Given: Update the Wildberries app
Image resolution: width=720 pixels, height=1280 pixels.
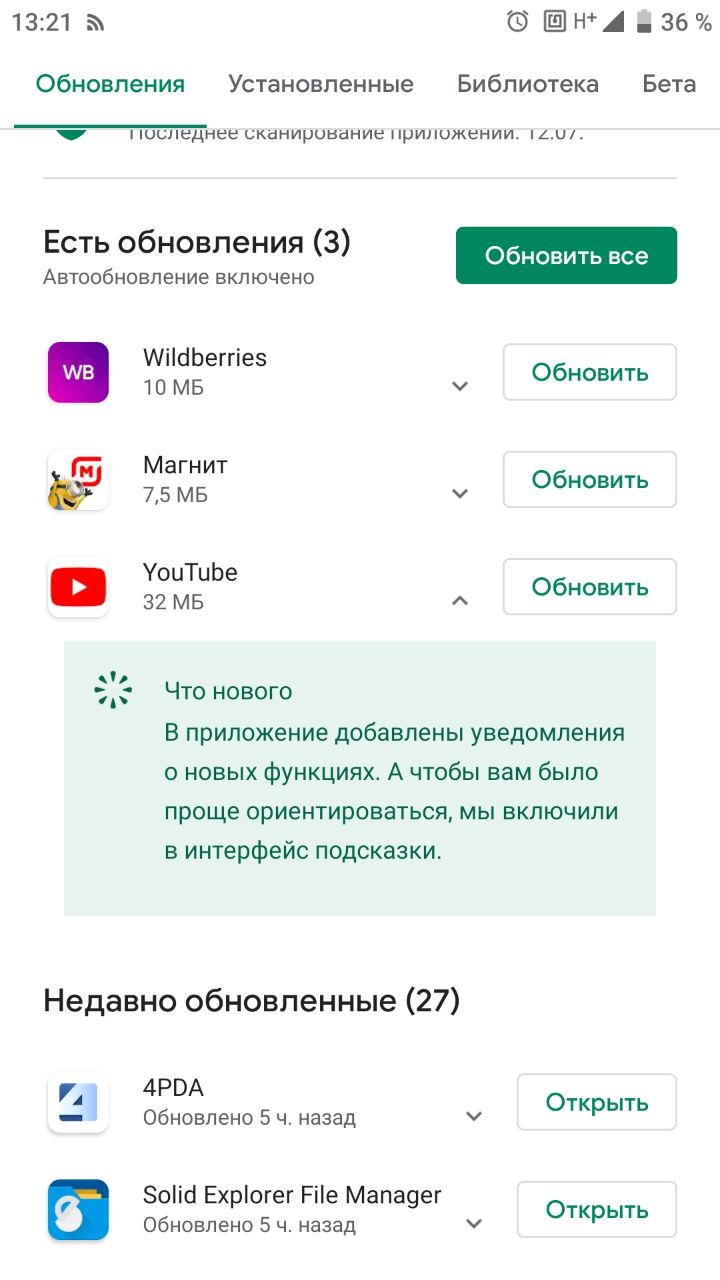Looking at the screenshot, I should (589, 372).
